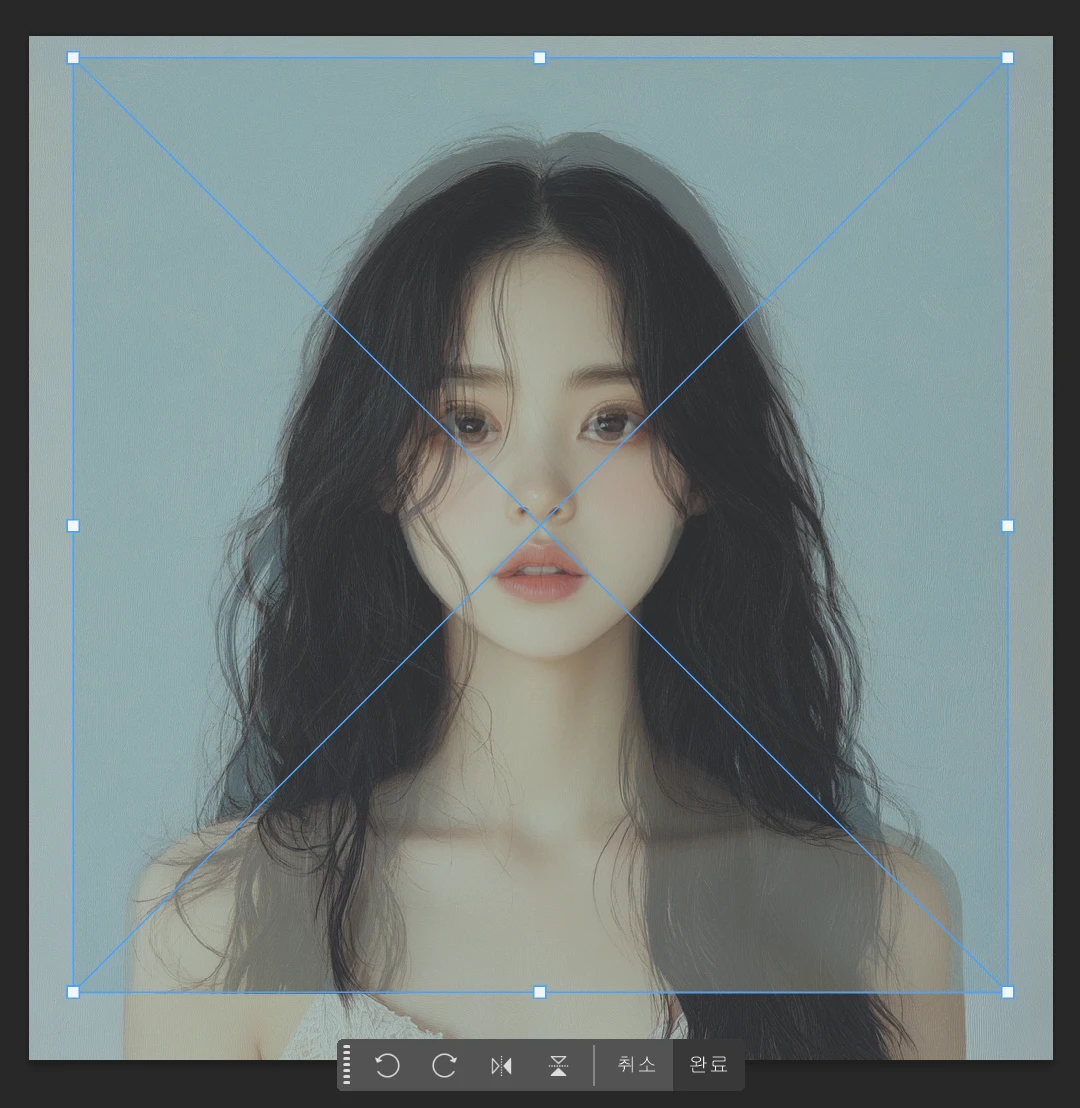This screenshot has width=1080, height=1108.
Task: Rotate the image clockwise
Action: (444, 1066)
